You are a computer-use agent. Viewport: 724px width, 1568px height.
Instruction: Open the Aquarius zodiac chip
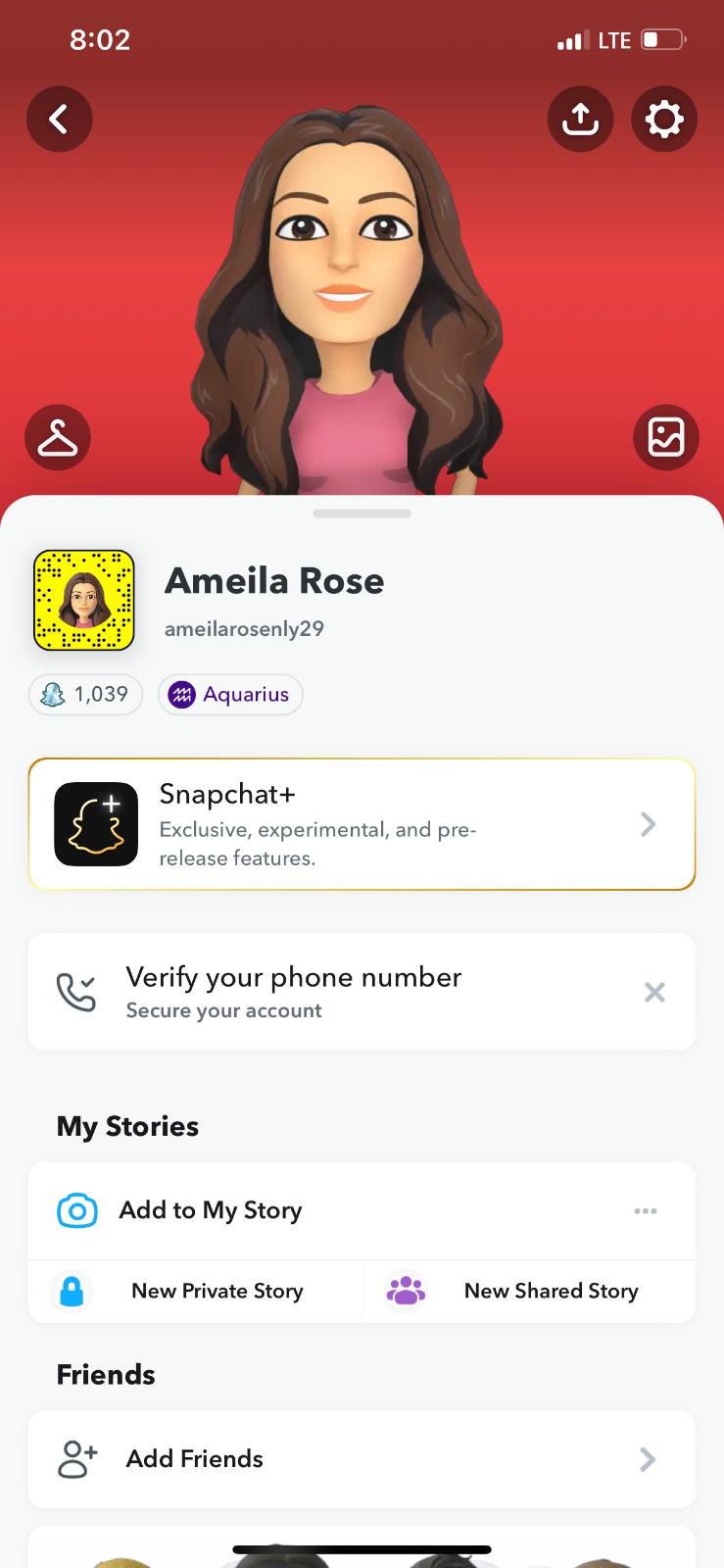pos(230,695)
